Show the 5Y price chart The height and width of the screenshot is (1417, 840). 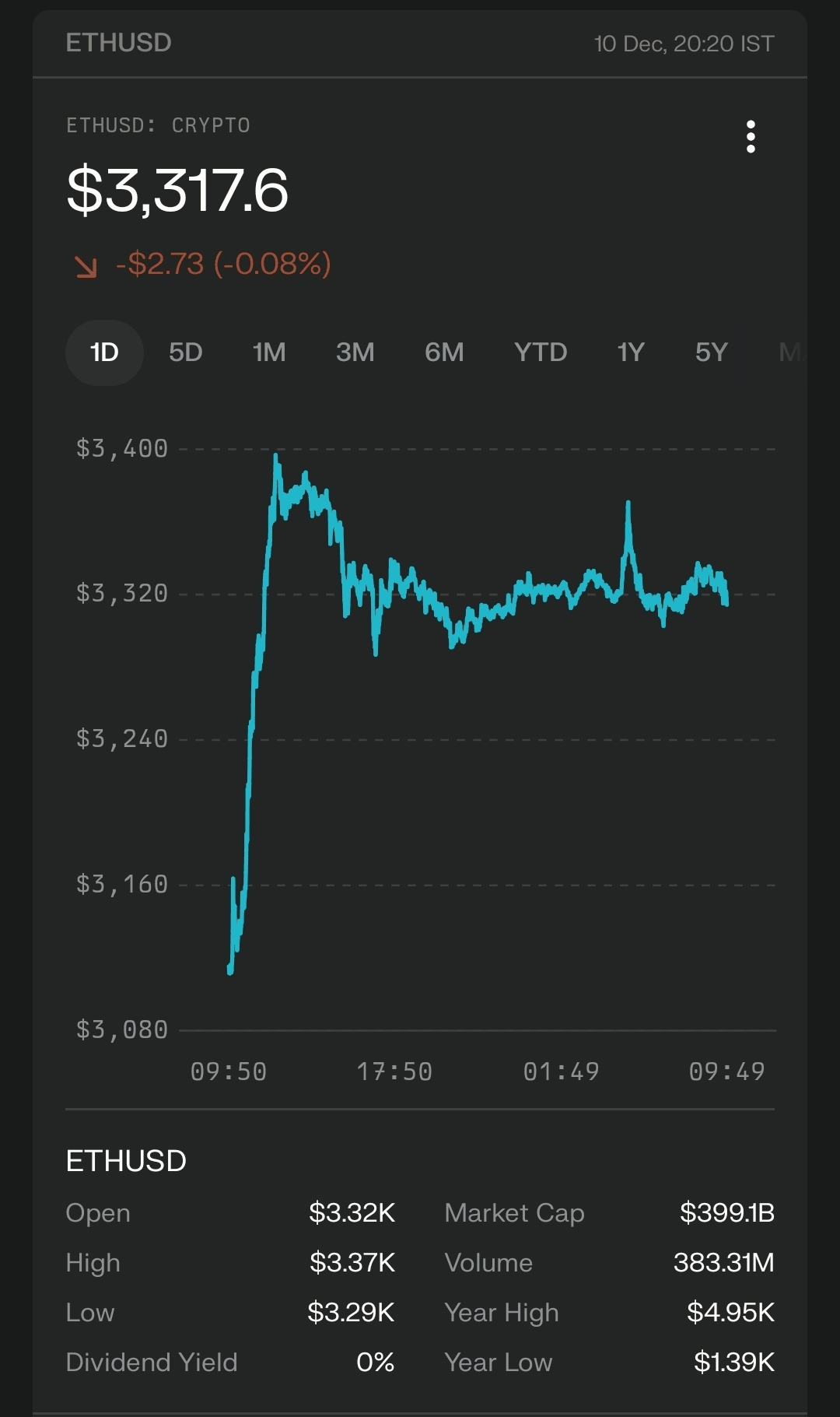click(x=711, y=352)
